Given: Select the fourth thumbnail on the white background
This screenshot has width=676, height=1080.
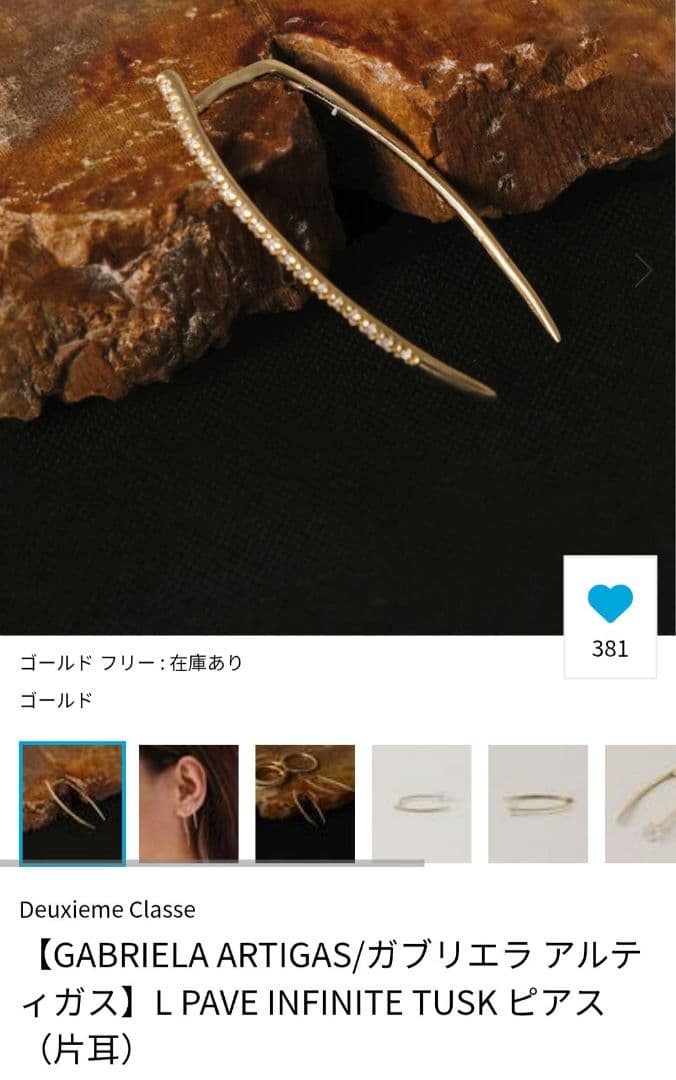Looking at the screenshot, I should [x=421, y=803].
